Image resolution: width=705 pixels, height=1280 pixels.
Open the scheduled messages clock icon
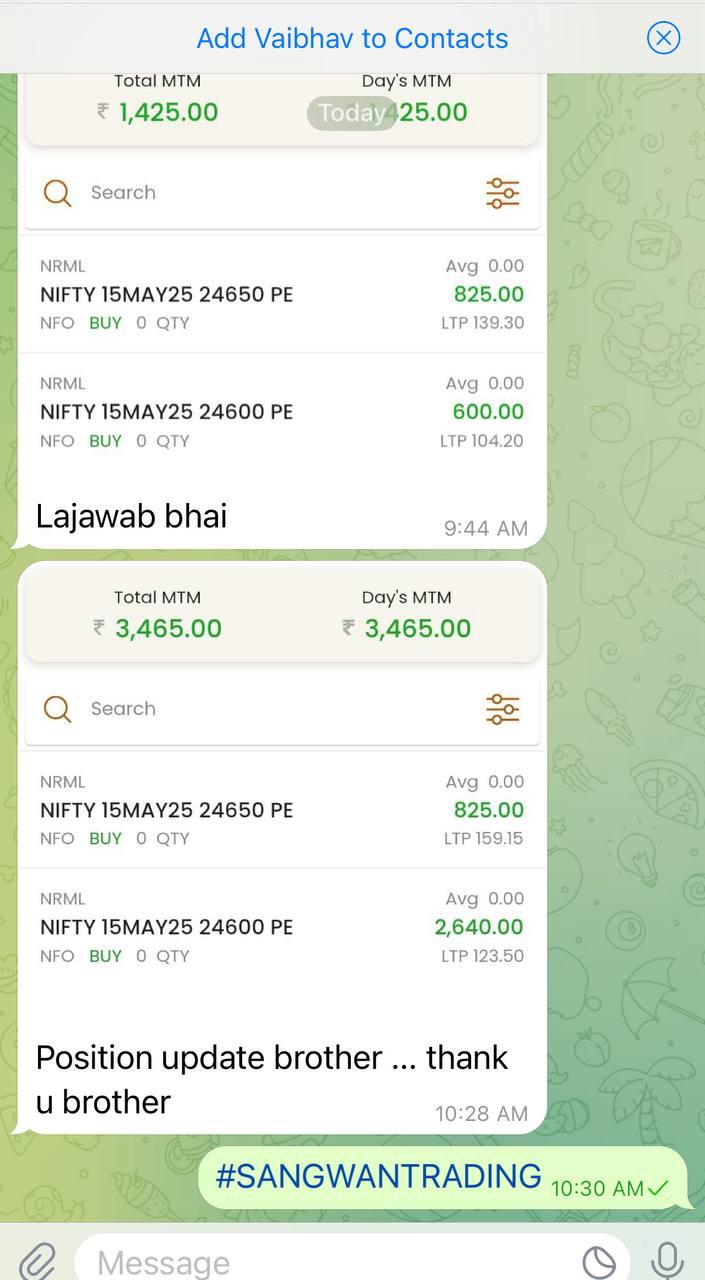[x=599, y=1262]
